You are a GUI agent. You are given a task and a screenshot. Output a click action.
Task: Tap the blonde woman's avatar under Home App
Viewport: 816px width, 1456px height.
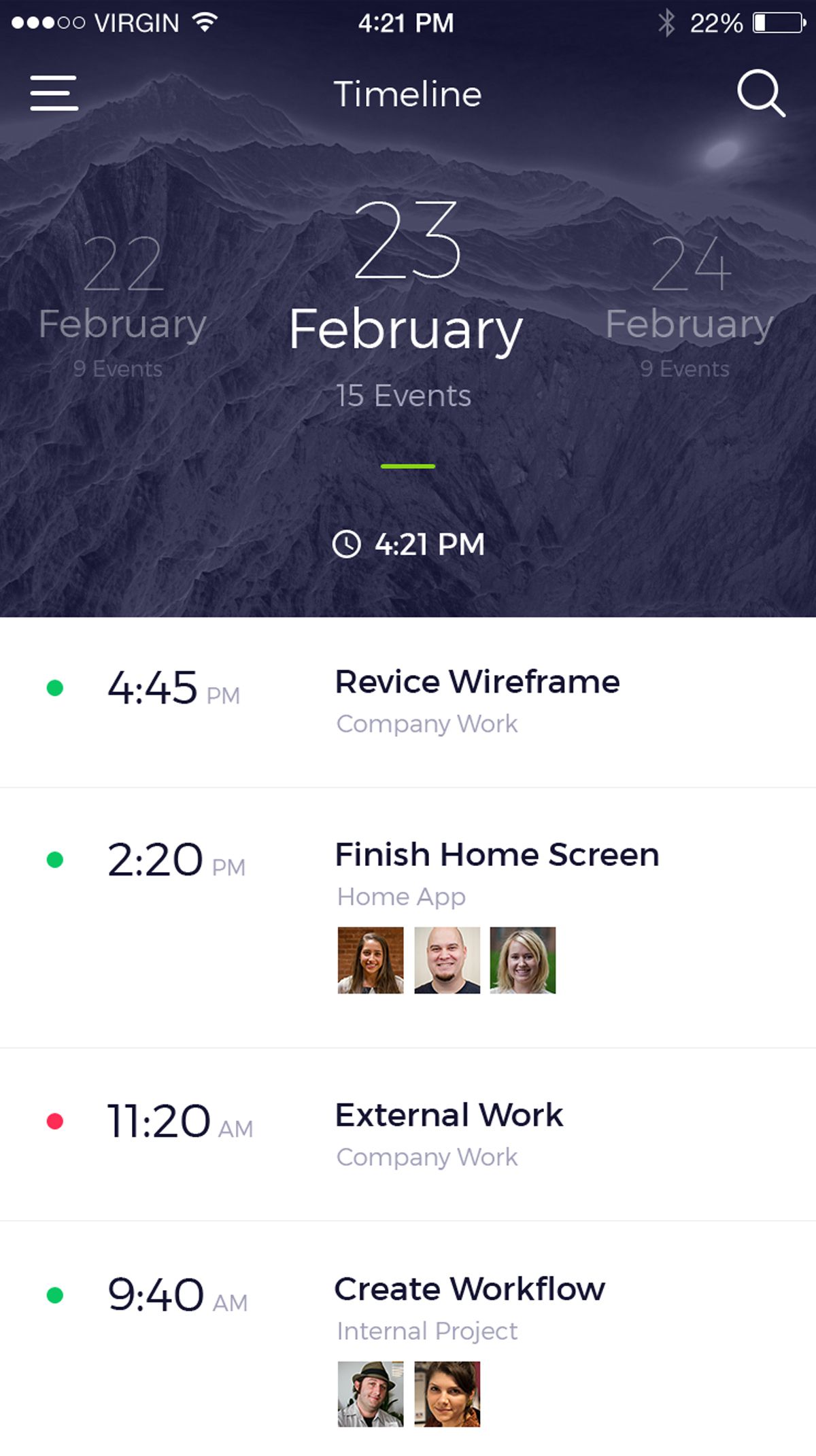[x=523, y=960]
